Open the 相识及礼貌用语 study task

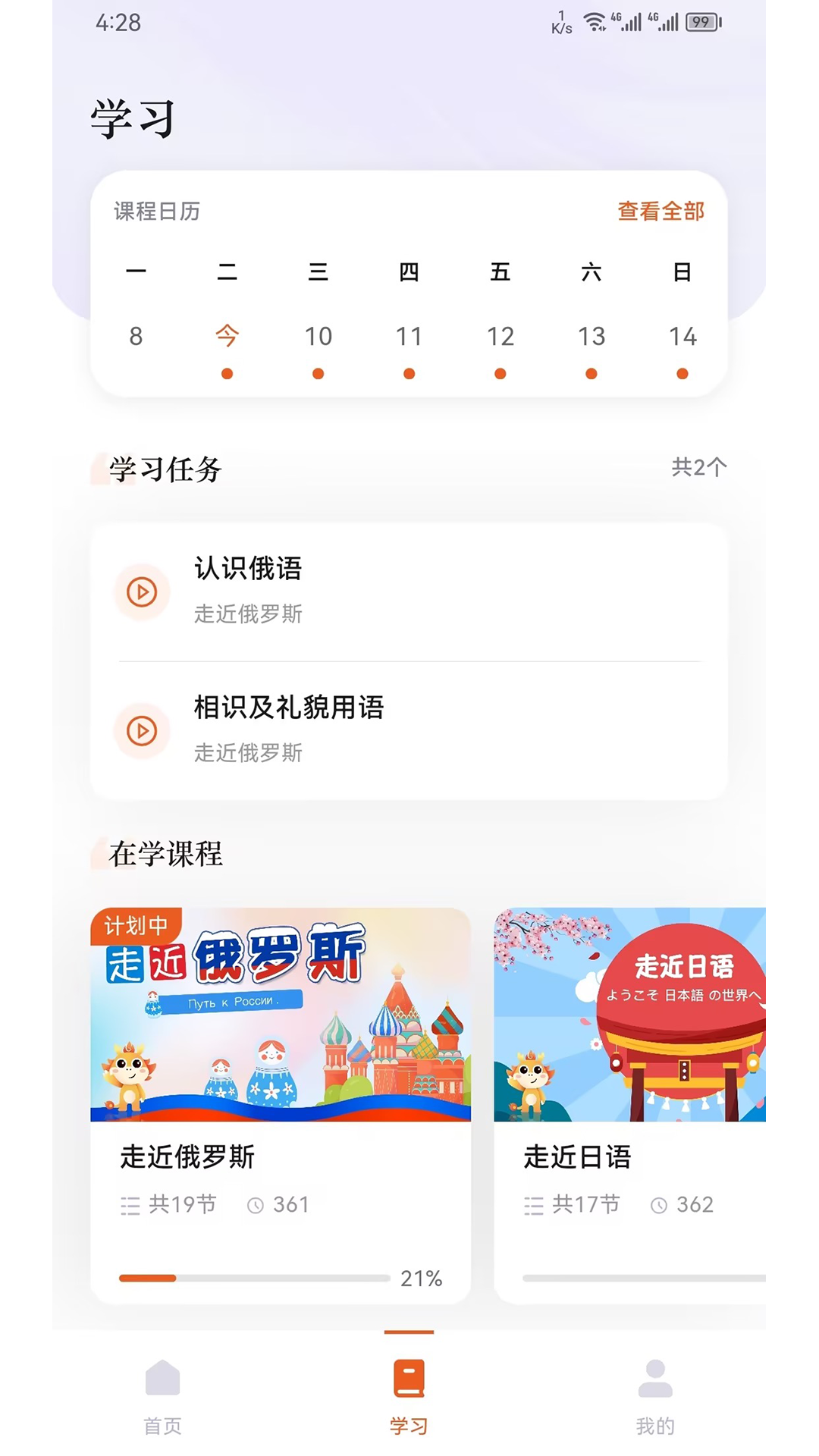(409, 730)
